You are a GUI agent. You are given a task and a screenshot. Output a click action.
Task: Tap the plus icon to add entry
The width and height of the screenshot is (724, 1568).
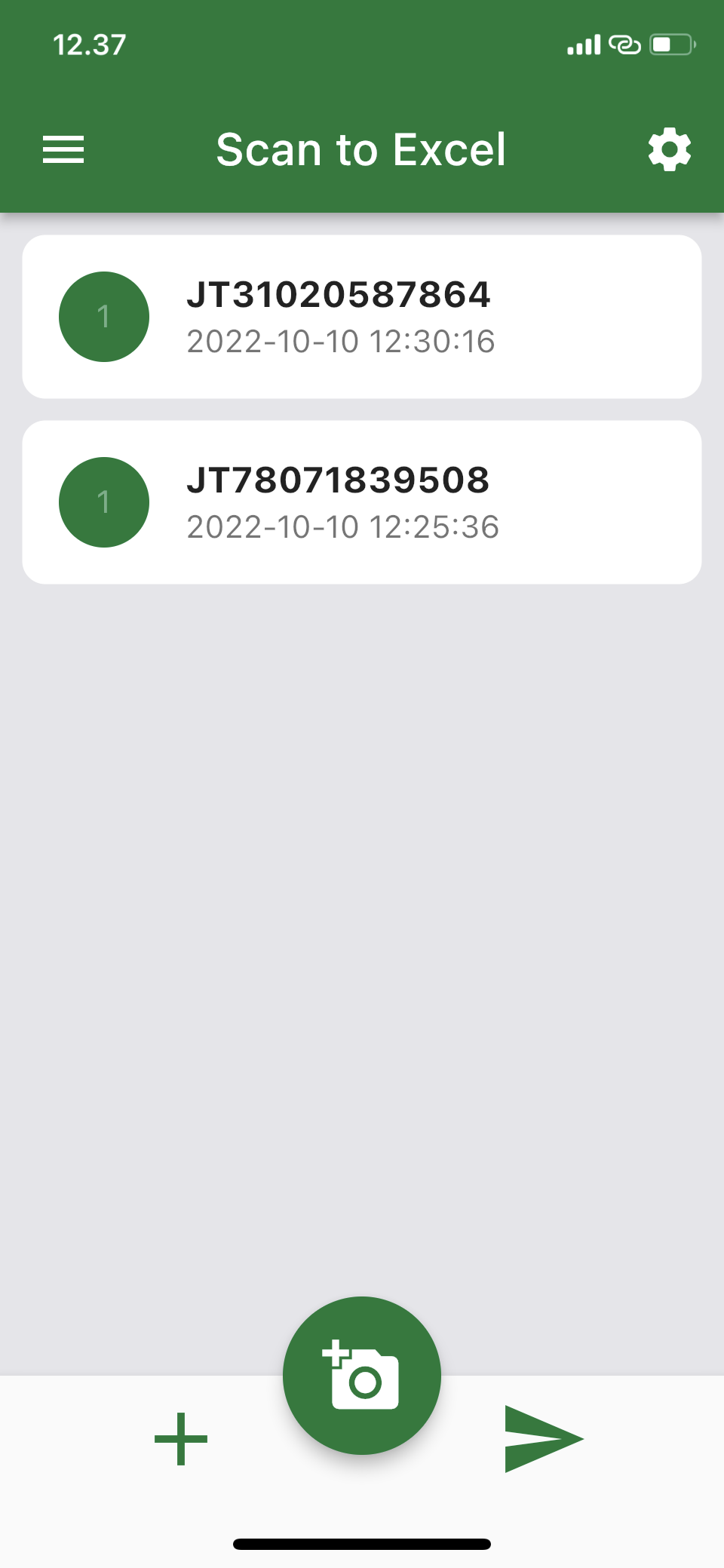point(181,1439)
